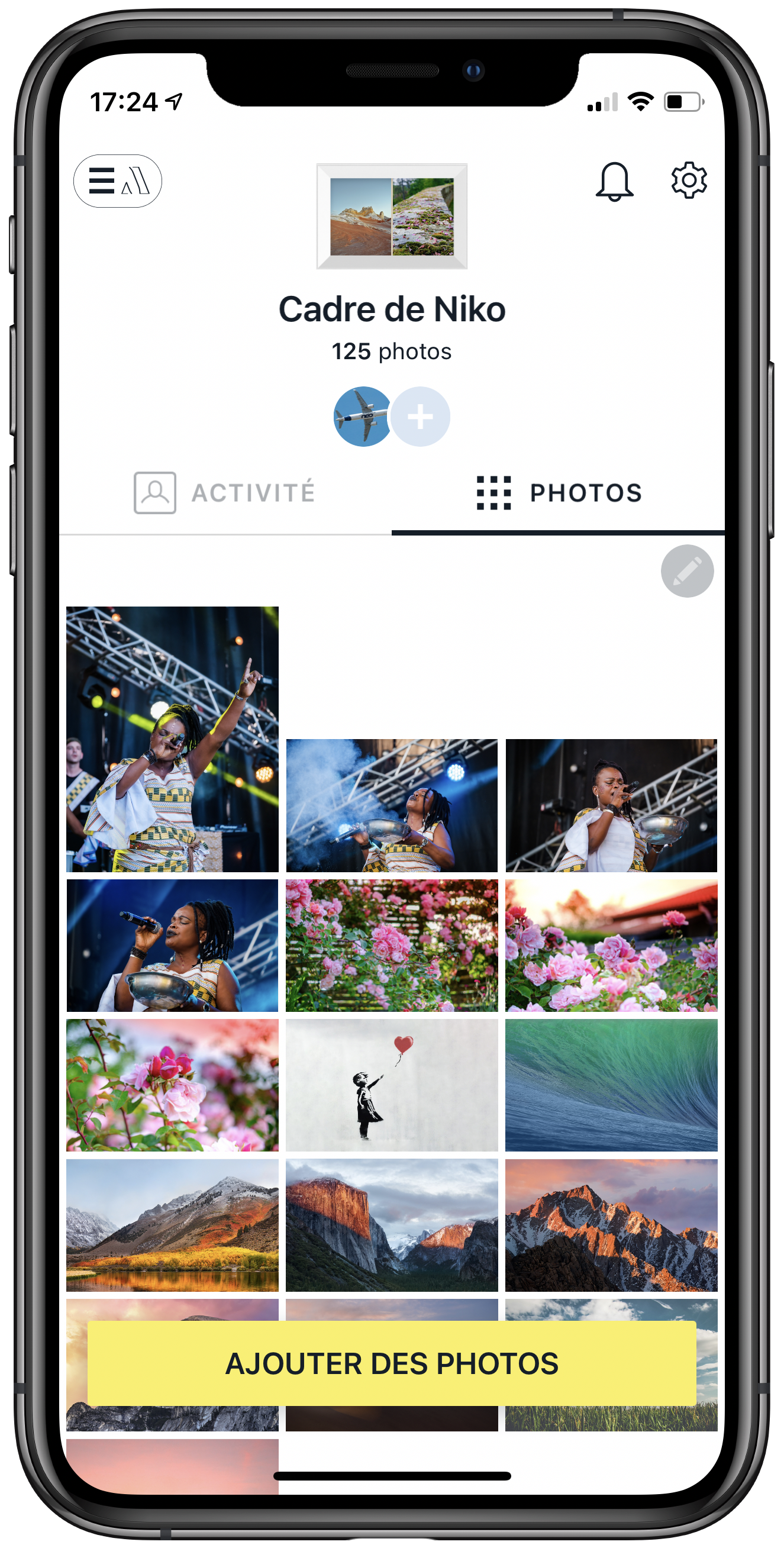
Task: Switch to the Activité tab
Action: tap(225, 493)
